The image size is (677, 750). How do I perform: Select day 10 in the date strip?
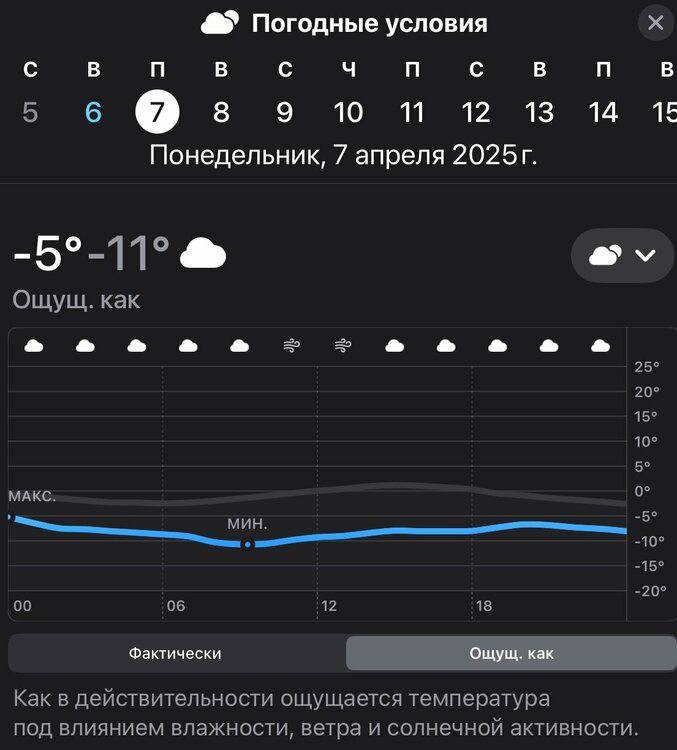348,112
